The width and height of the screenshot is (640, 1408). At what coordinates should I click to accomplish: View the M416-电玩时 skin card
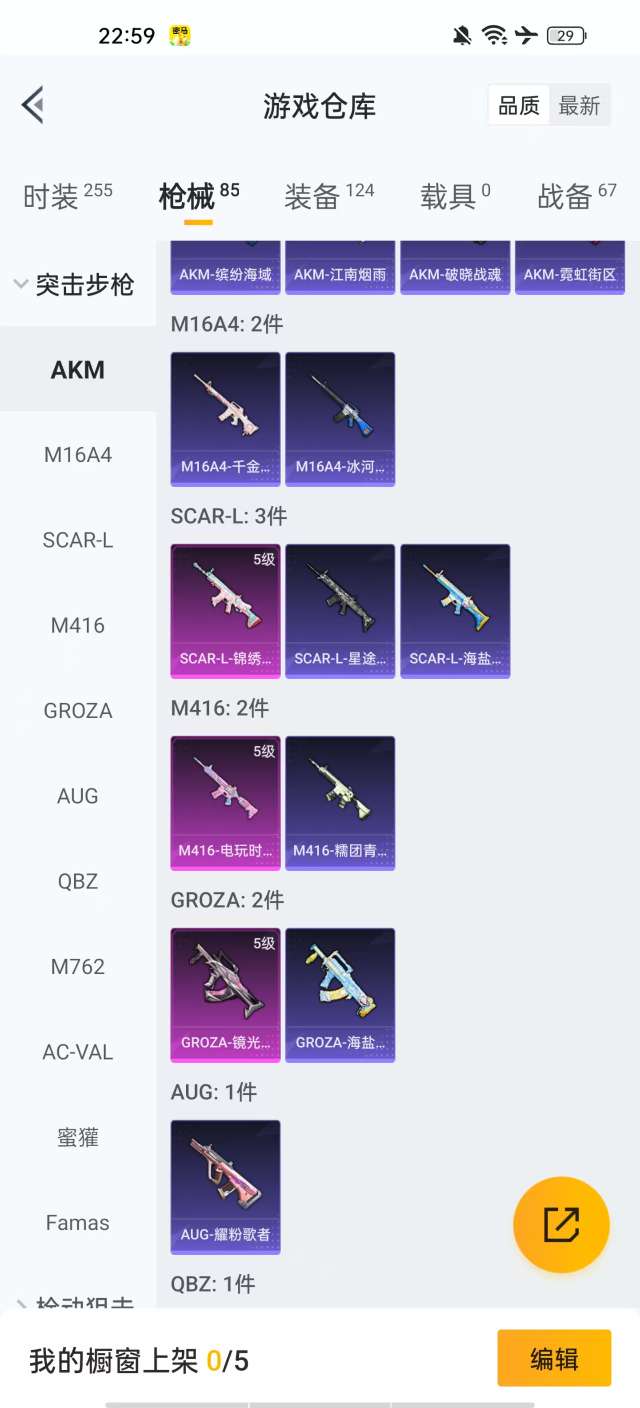(x=225, y=802)
